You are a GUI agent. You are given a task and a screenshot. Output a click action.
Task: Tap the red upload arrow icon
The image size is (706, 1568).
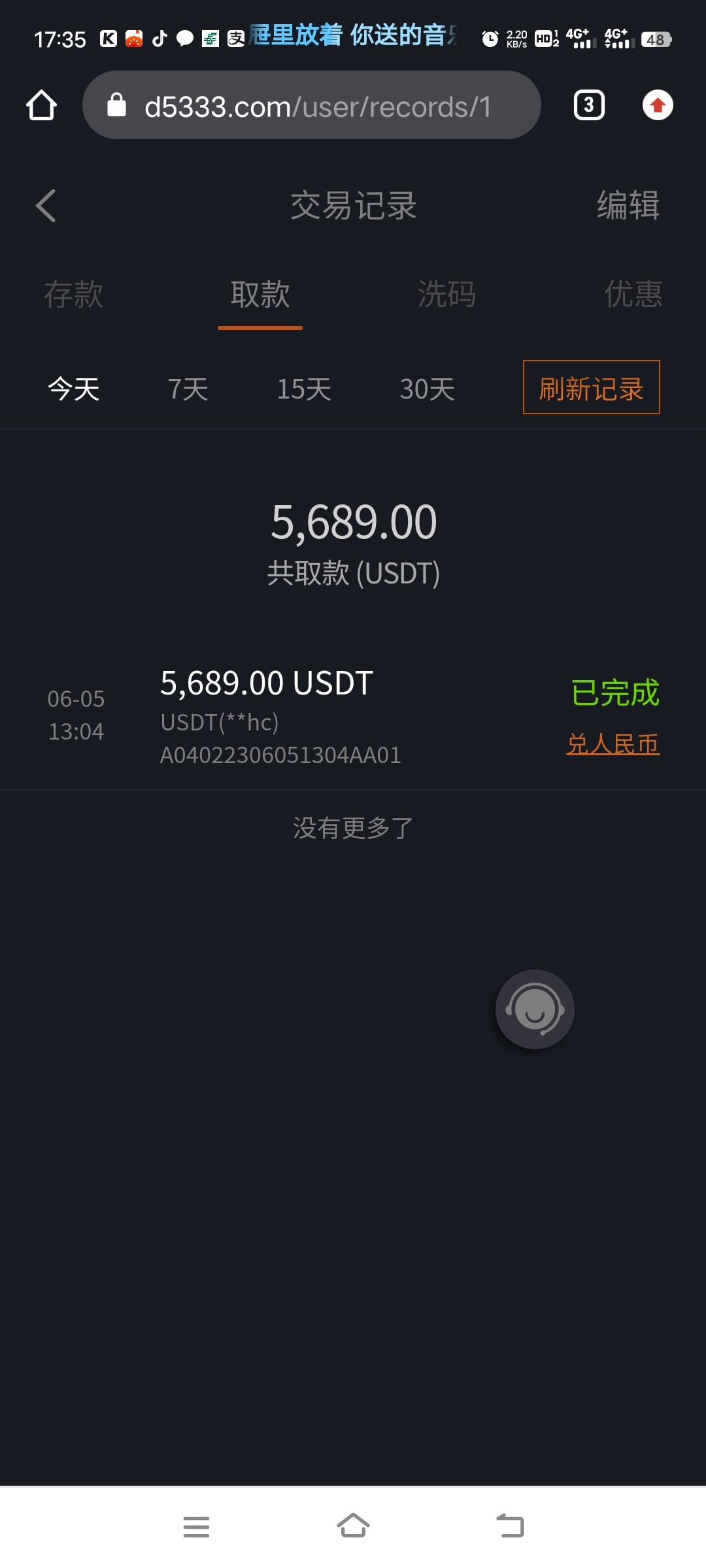[x=658, y=105]
